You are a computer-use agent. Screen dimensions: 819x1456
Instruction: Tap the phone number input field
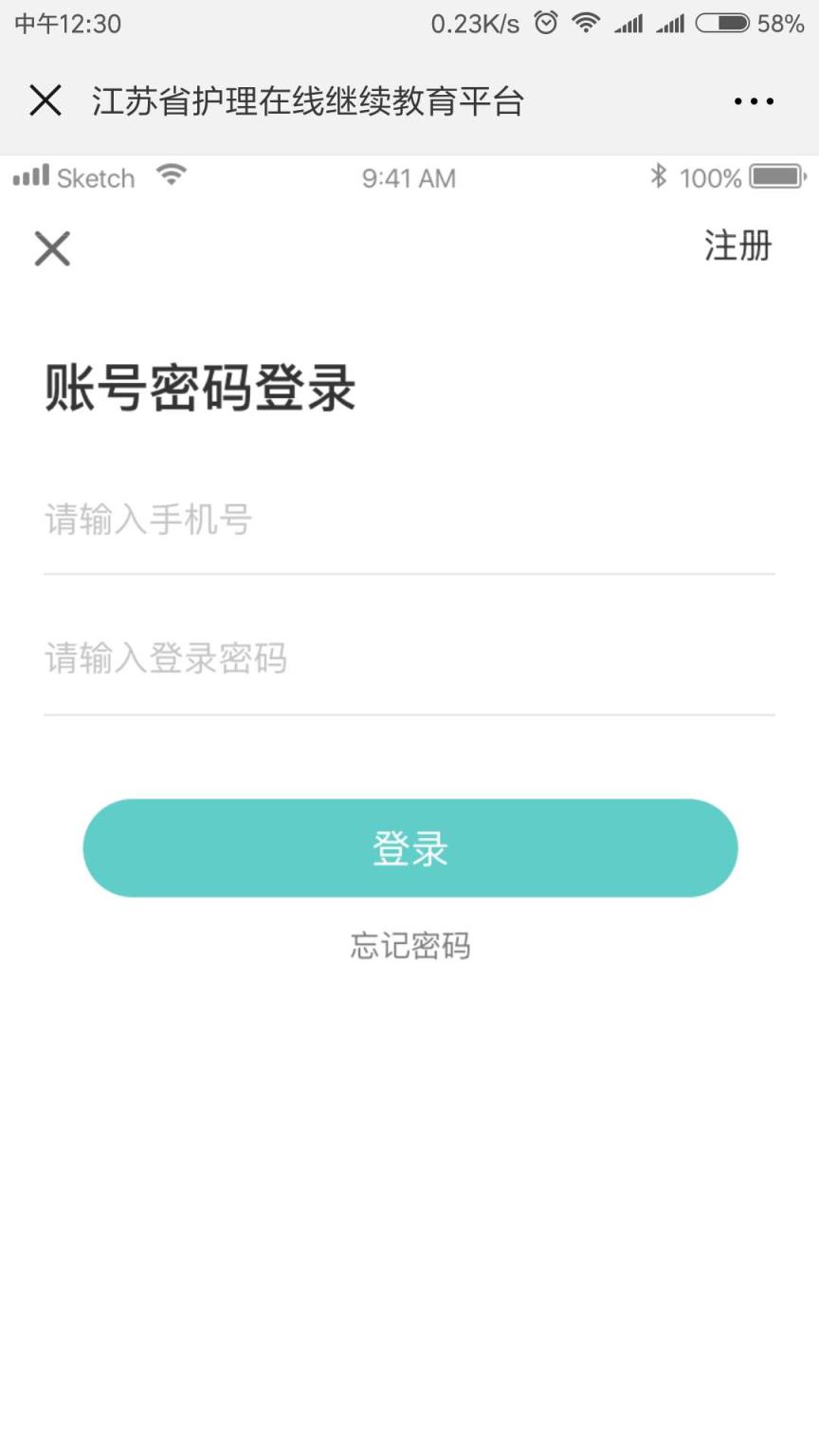pyautogui.click(x=409, y=519)
